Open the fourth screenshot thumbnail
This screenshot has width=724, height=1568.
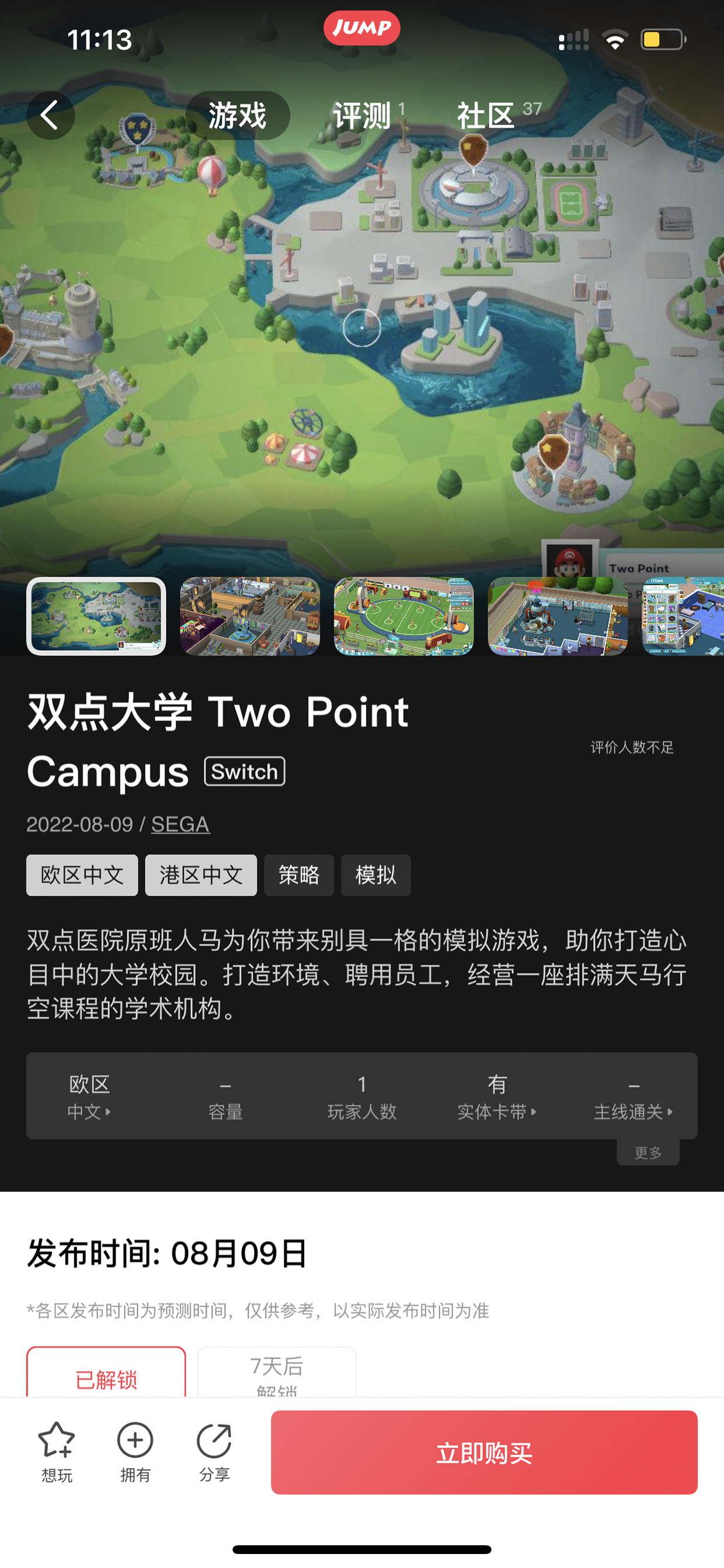[x=557, y=616]
